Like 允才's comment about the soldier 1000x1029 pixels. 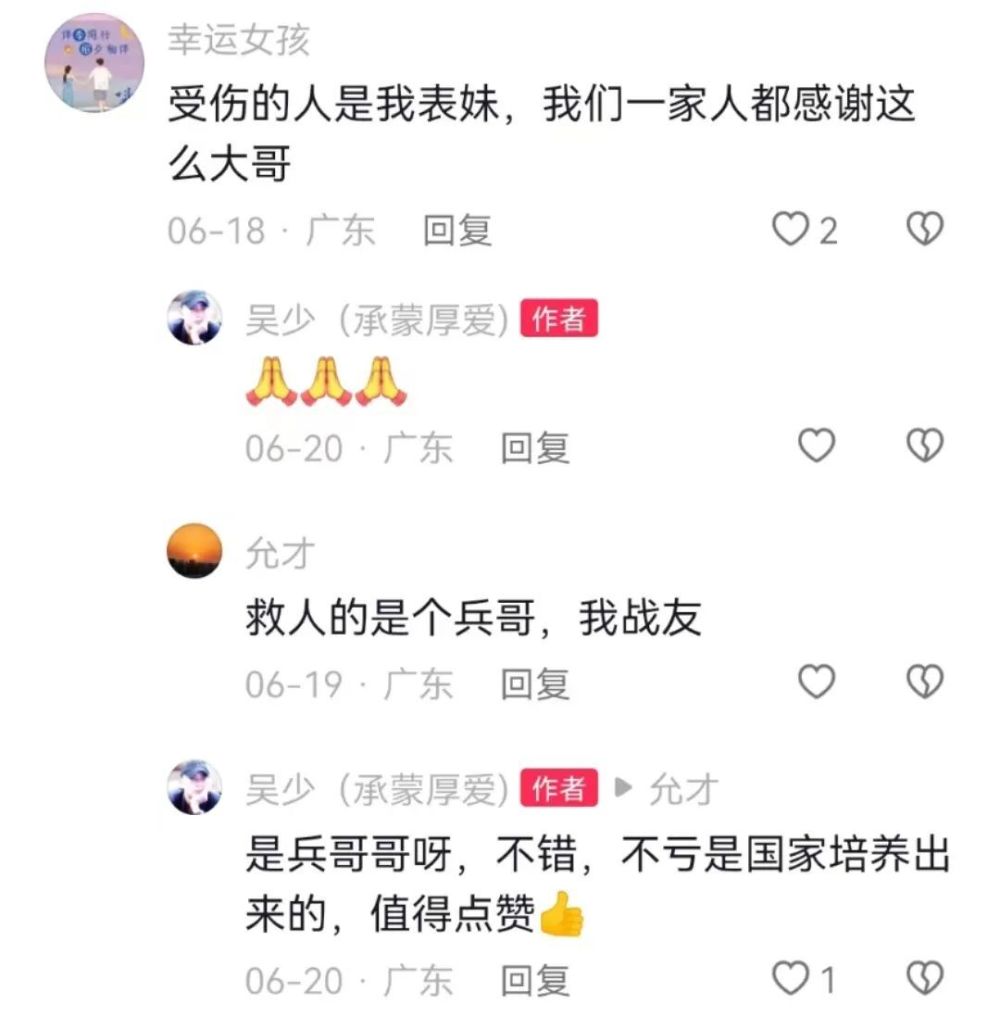(817, 682)
